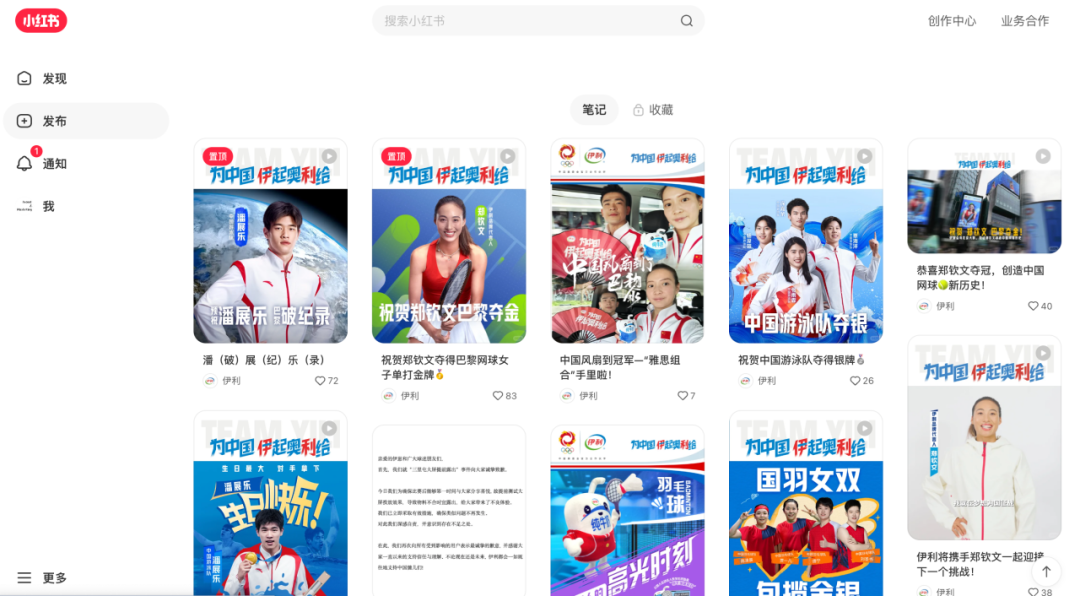Open 业务合作 link
The height and width of the screenshot is (596, 1080).
[1025, 21]
